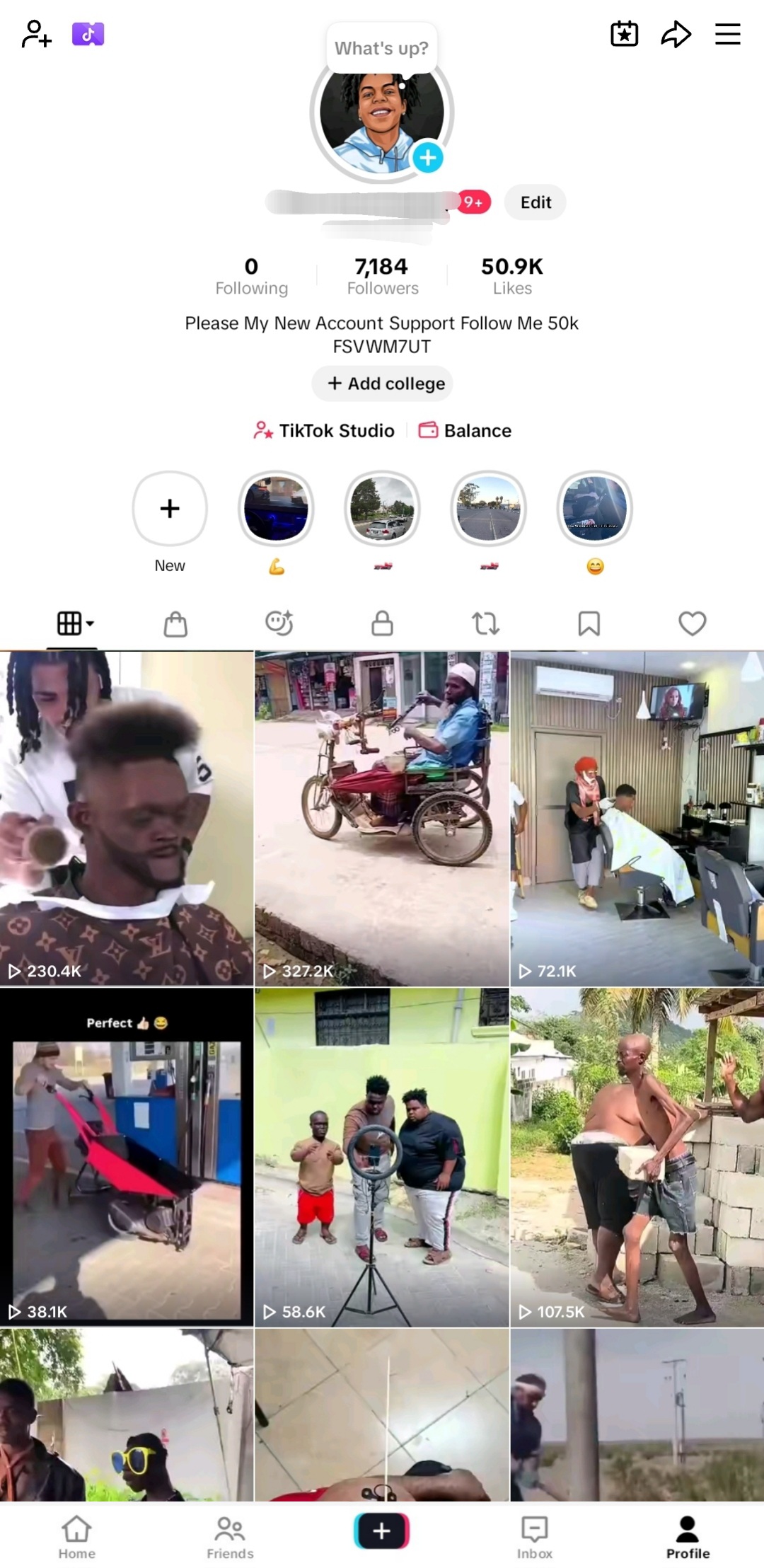Viewport: 764px width, 1568px height.
Task: Share this profile
Action: [676, 34]
